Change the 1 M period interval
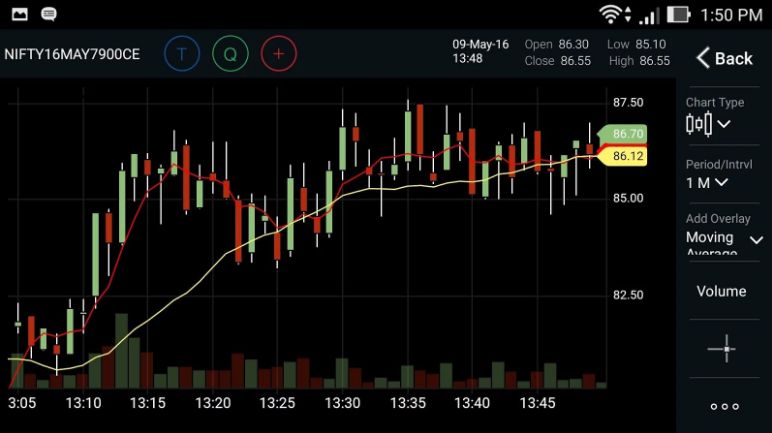This screenshot has width=772, height=433. [707, 183]
